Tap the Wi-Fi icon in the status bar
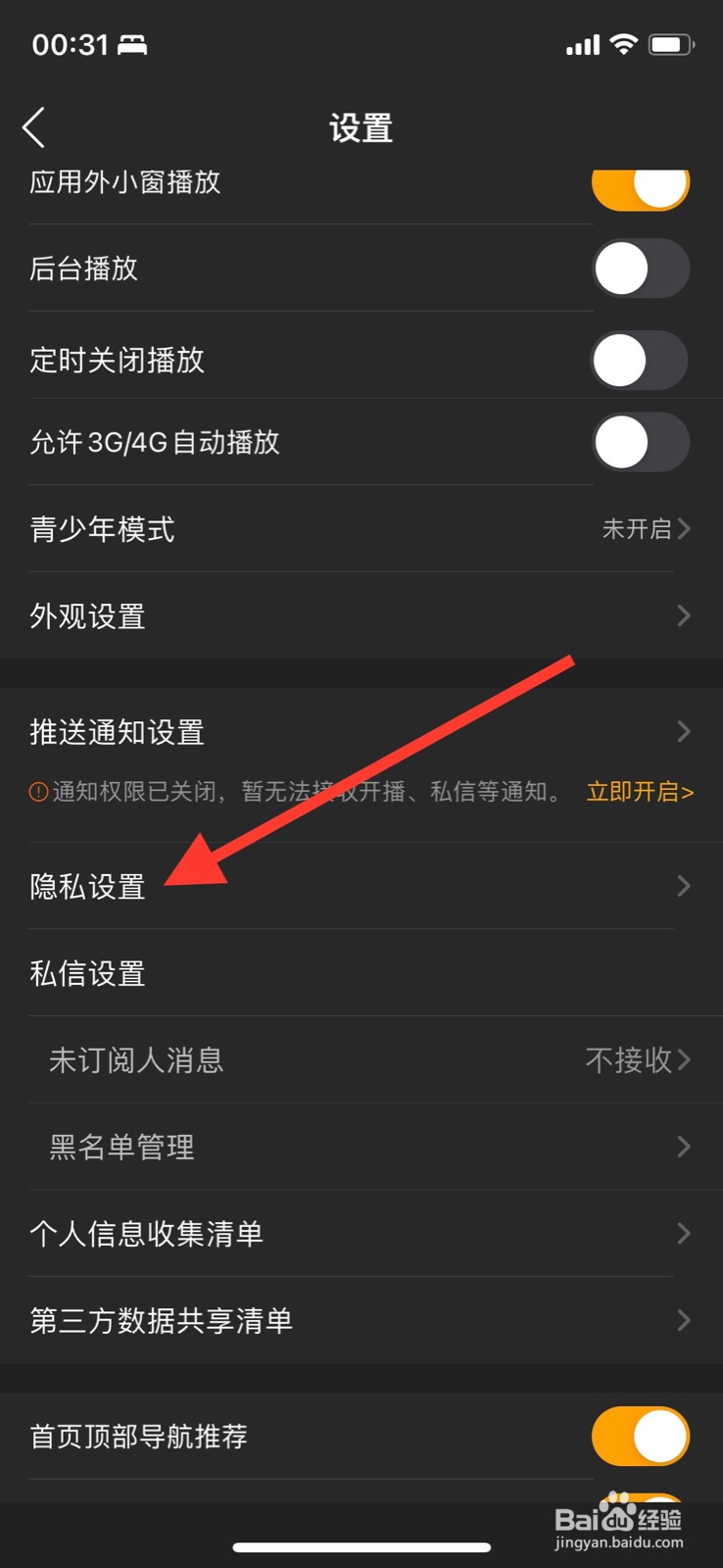 (624, 44)
